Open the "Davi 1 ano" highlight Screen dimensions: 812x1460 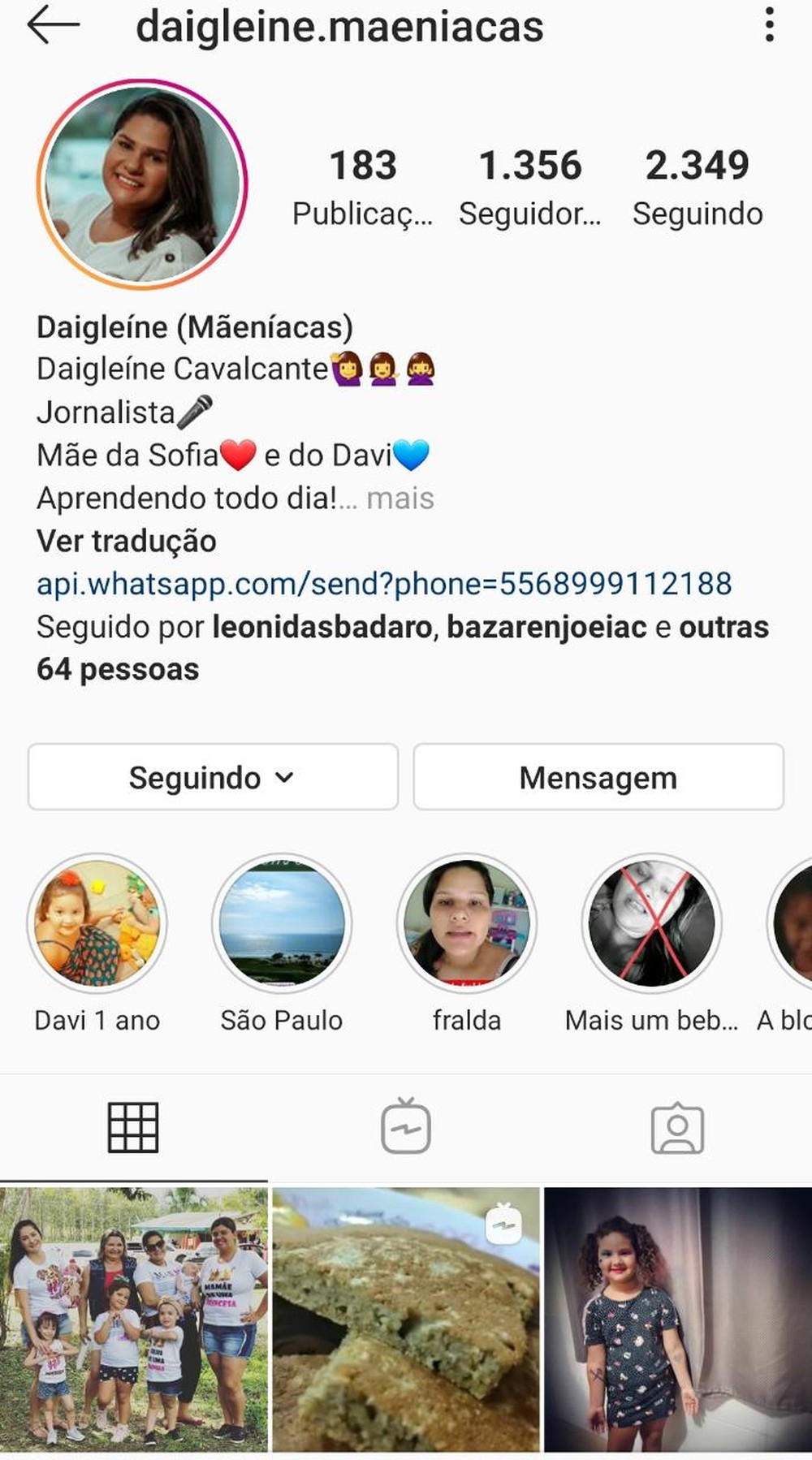(x=97, y=924)
